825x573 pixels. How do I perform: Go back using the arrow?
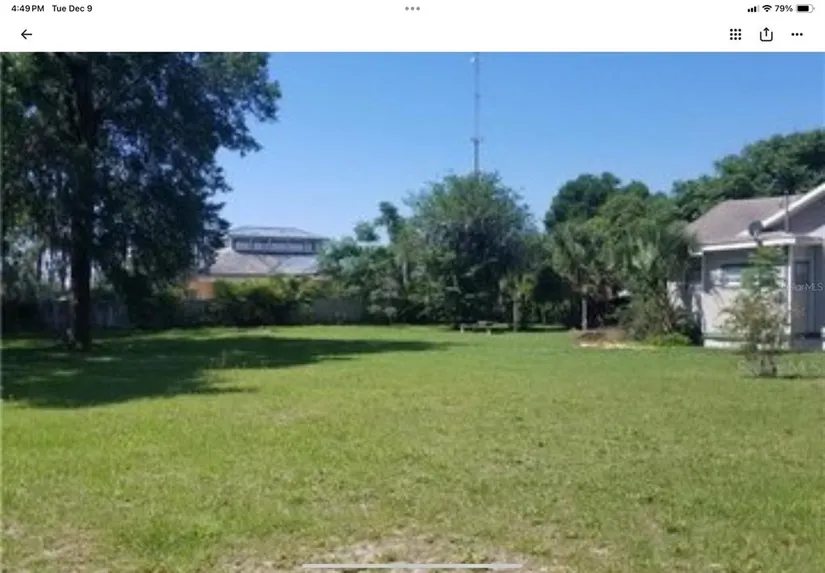click(x=27, y=34)
